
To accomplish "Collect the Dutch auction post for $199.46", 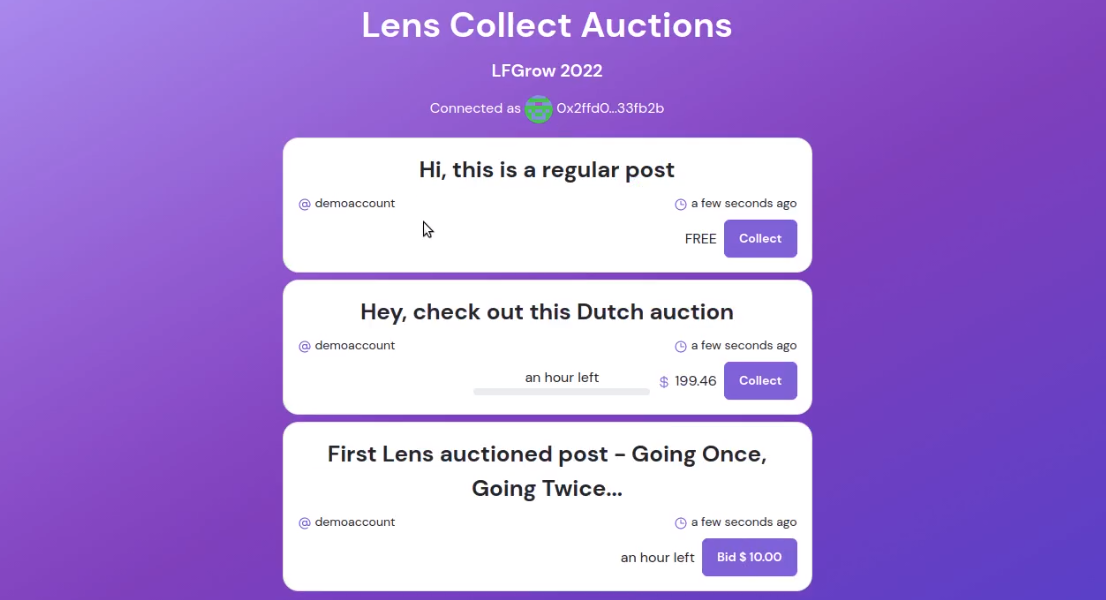I will (x=760, y=381).
